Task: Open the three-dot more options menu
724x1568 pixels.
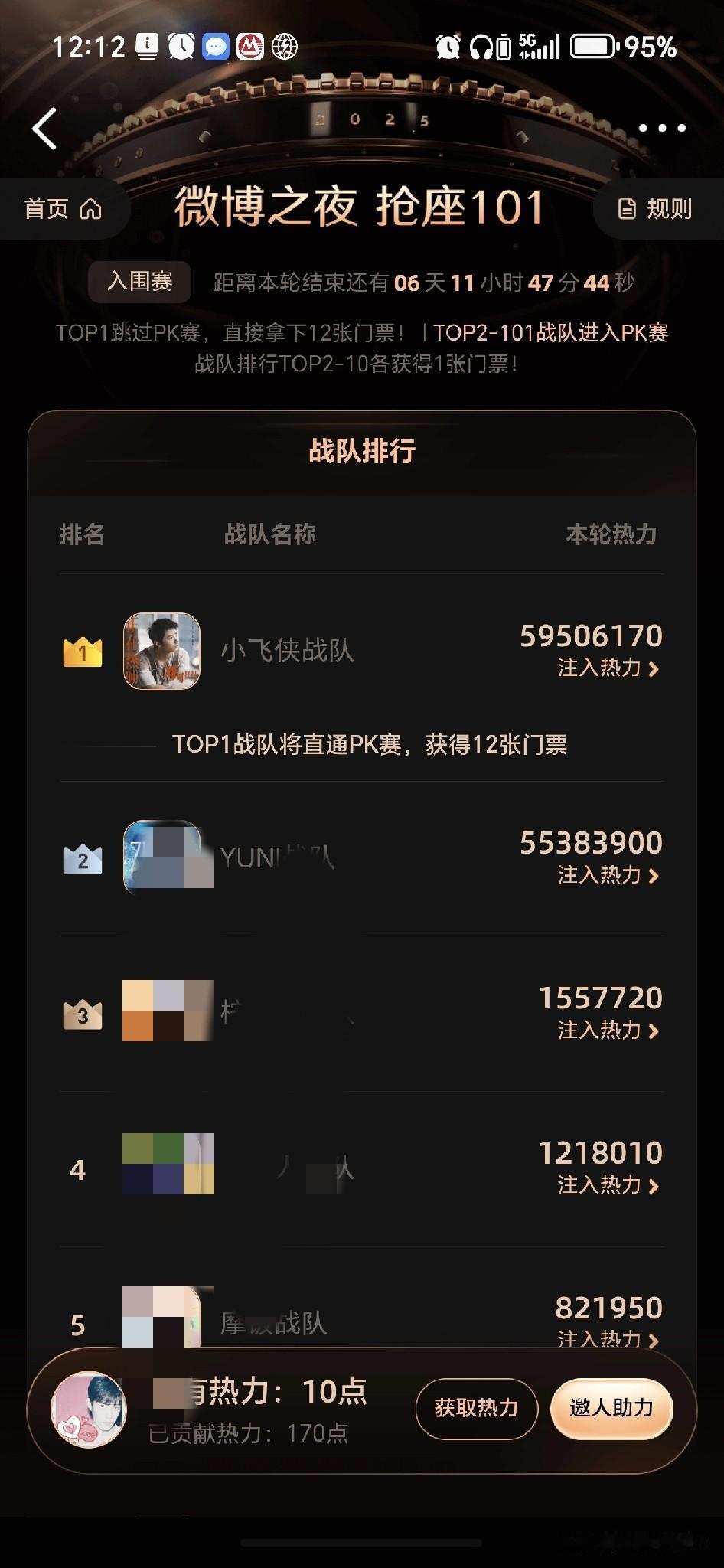Action: click(x=663, y=127)
